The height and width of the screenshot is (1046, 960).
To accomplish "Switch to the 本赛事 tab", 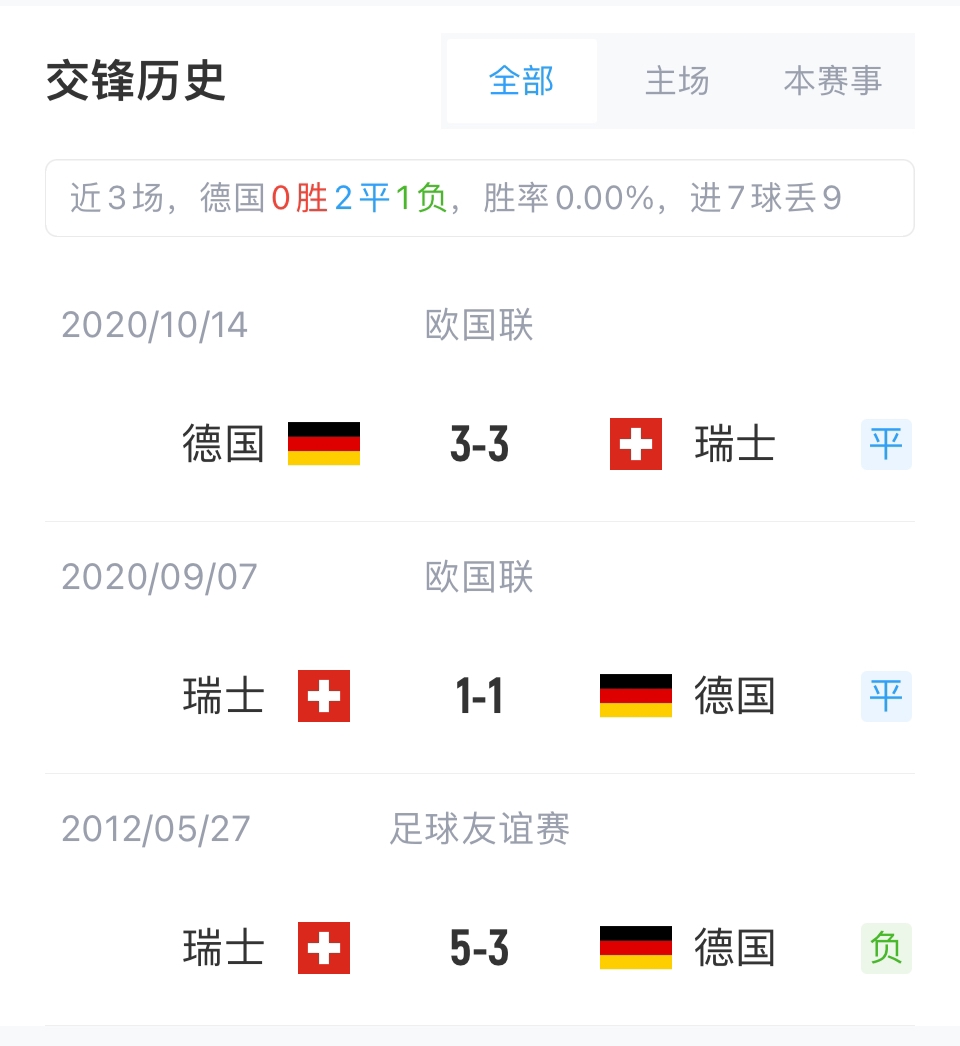I will [x=833, y=81].
